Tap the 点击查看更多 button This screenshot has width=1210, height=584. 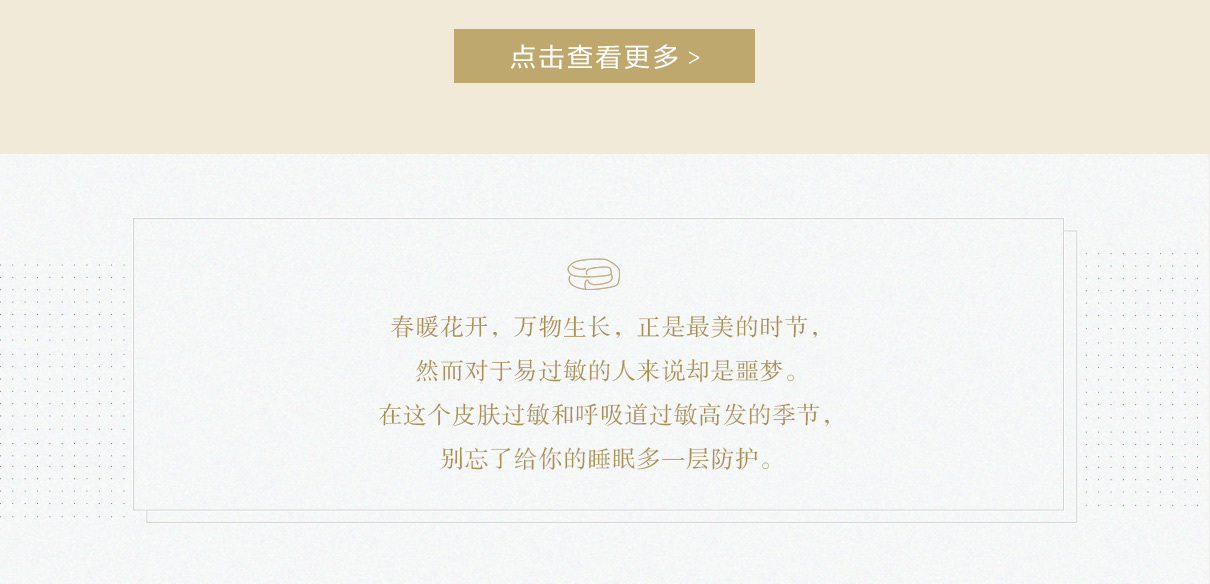(x=604, y=56)
